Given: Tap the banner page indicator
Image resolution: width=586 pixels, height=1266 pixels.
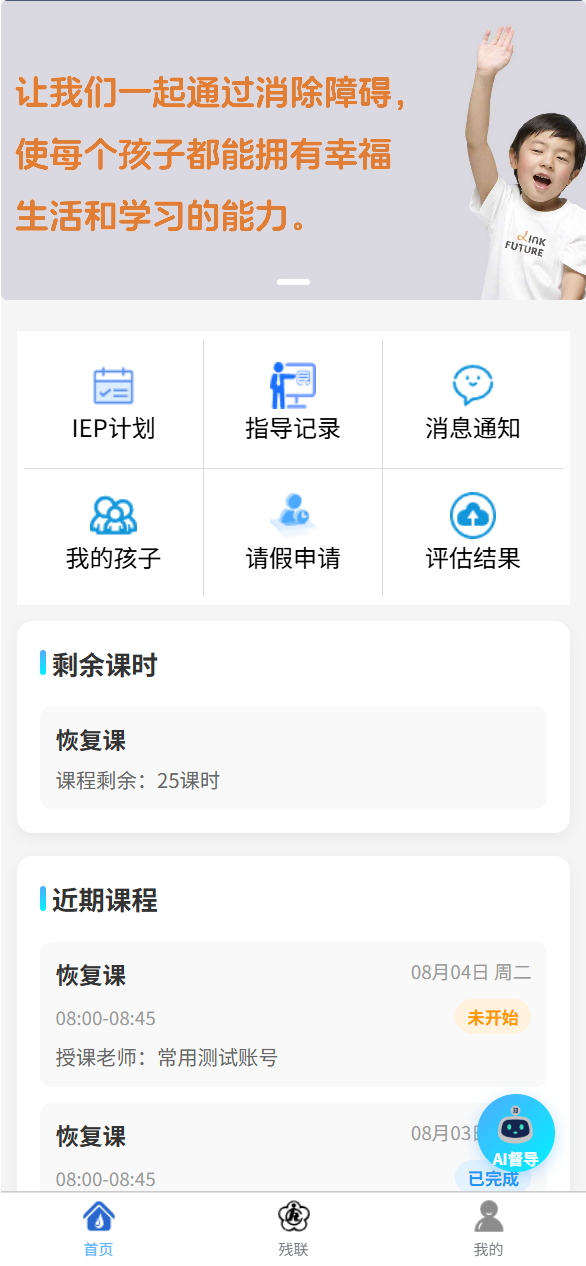Looking at the screenshot, I should click(x=293, y=282).
